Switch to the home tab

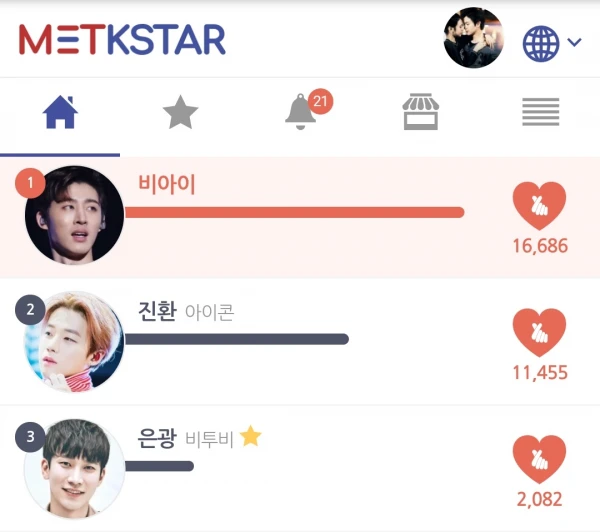point(60,113)
